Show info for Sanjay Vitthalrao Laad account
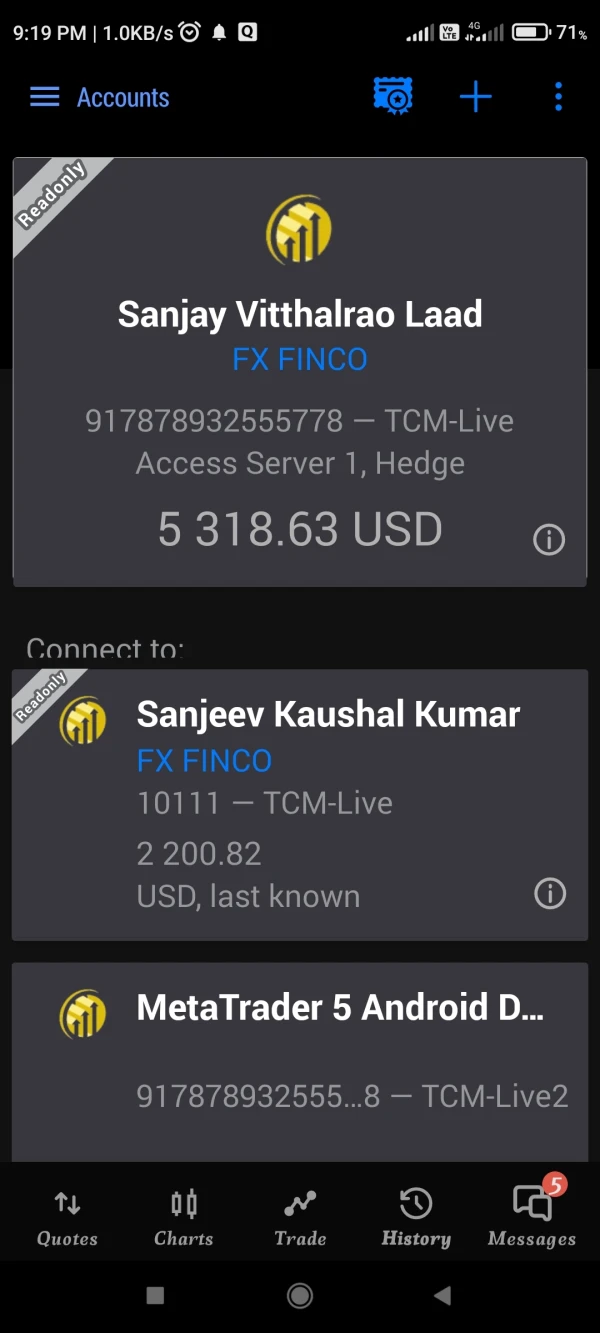The height and width of the screenshot is (1333, 600). [x=548, y=540]
